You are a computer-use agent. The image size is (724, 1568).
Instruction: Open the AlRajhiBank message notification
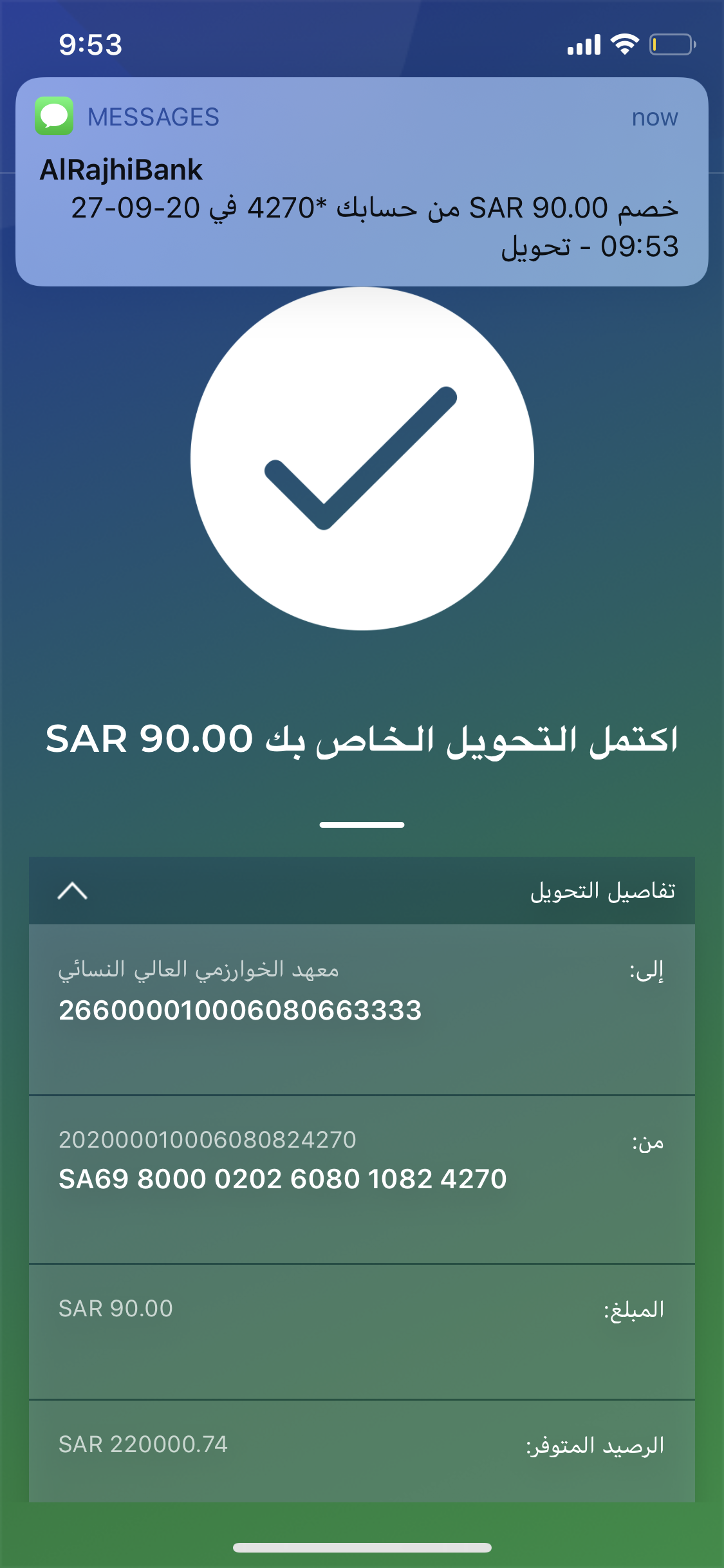pyautogui.click(x=361, y=182)
